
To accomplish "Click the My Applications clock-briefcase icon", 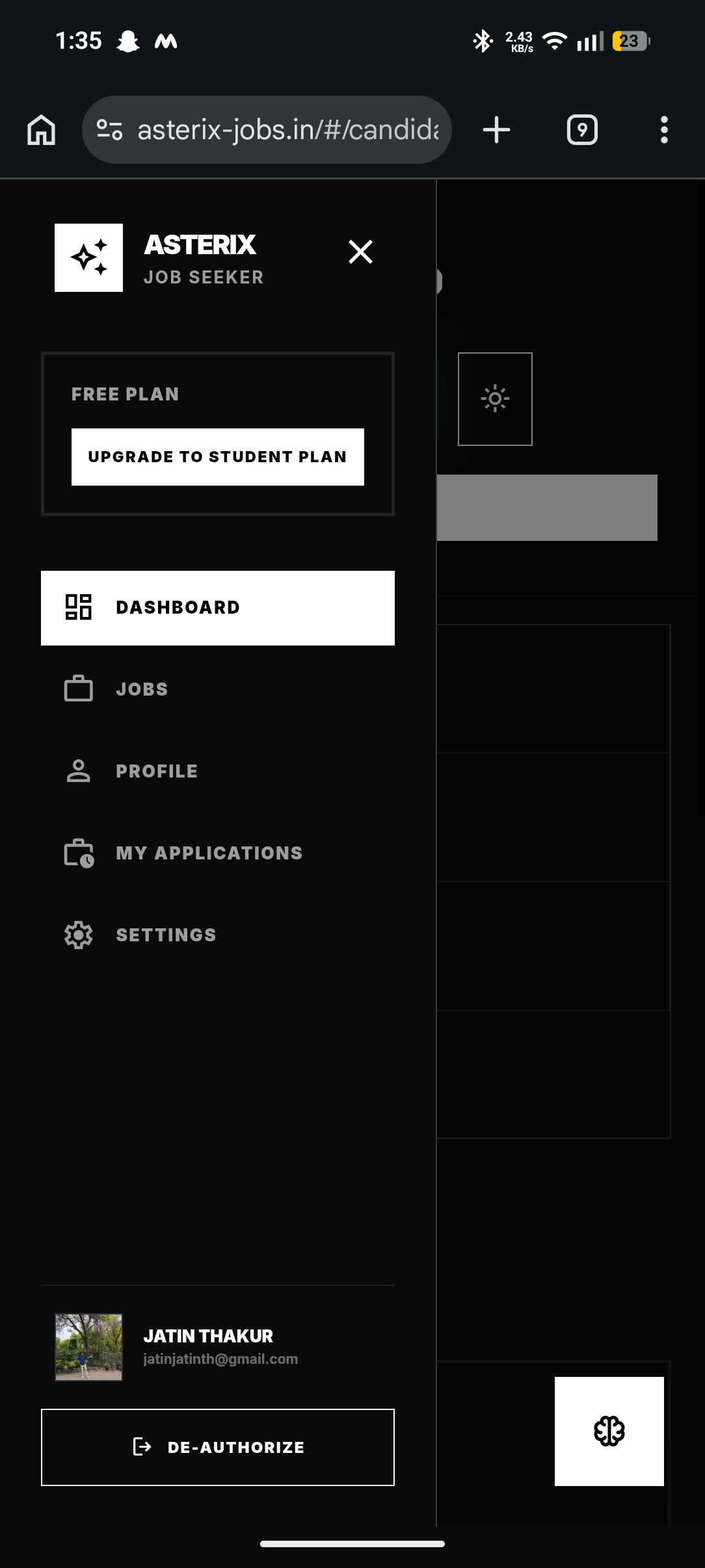I will click(78, 852).
